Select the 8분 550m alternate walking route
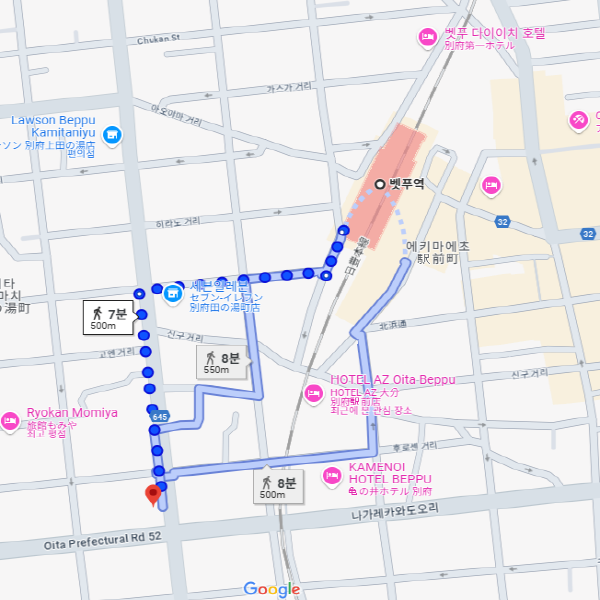This screenshot has height=600, width=600. 222,362
